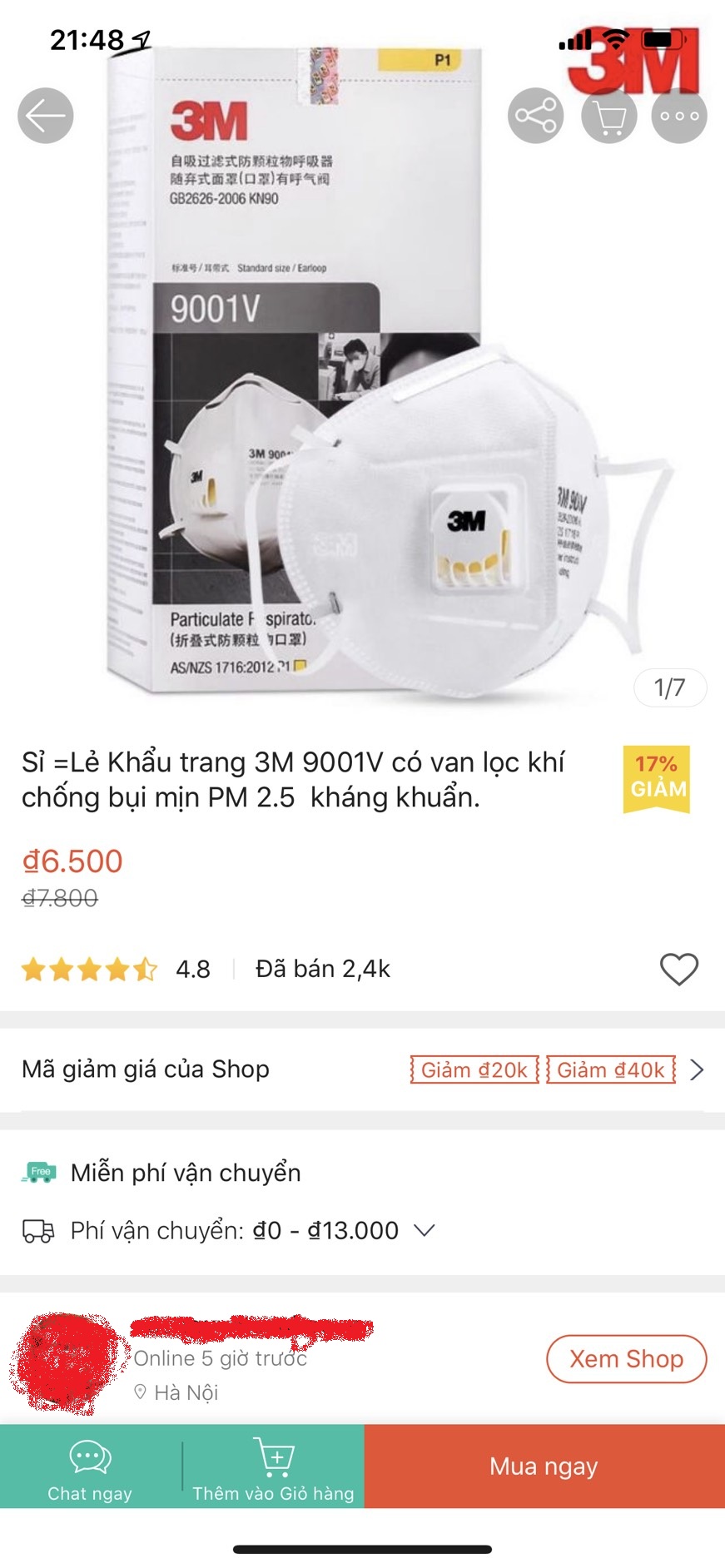Add product to favorites with heart
725x1568 pixels.
click(678, 970)
